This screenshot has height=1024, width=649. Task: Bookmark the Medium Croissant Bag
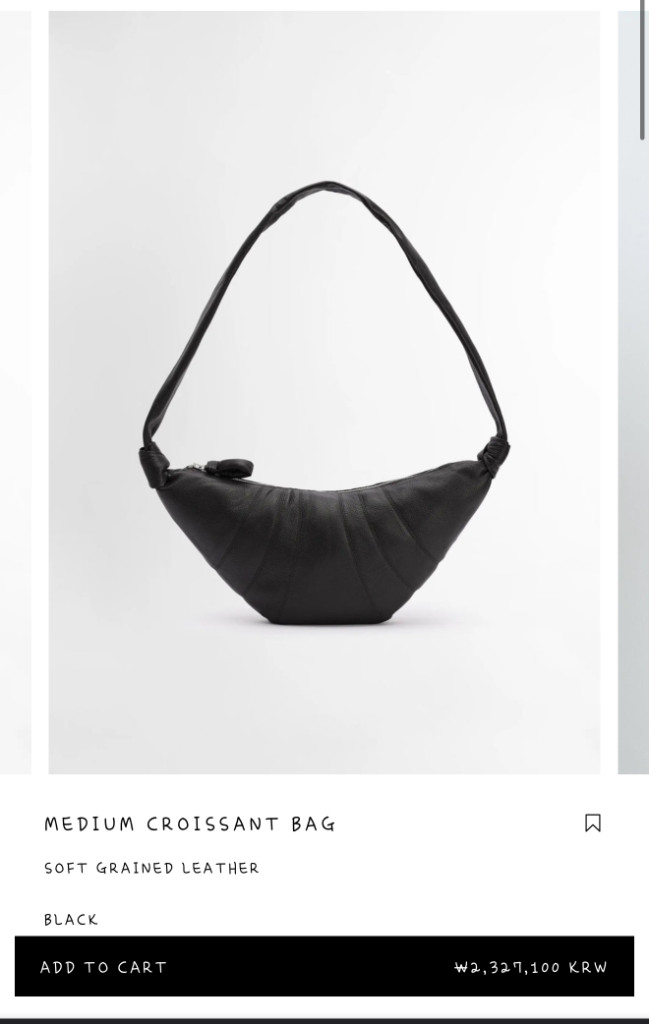pos(593,823)
